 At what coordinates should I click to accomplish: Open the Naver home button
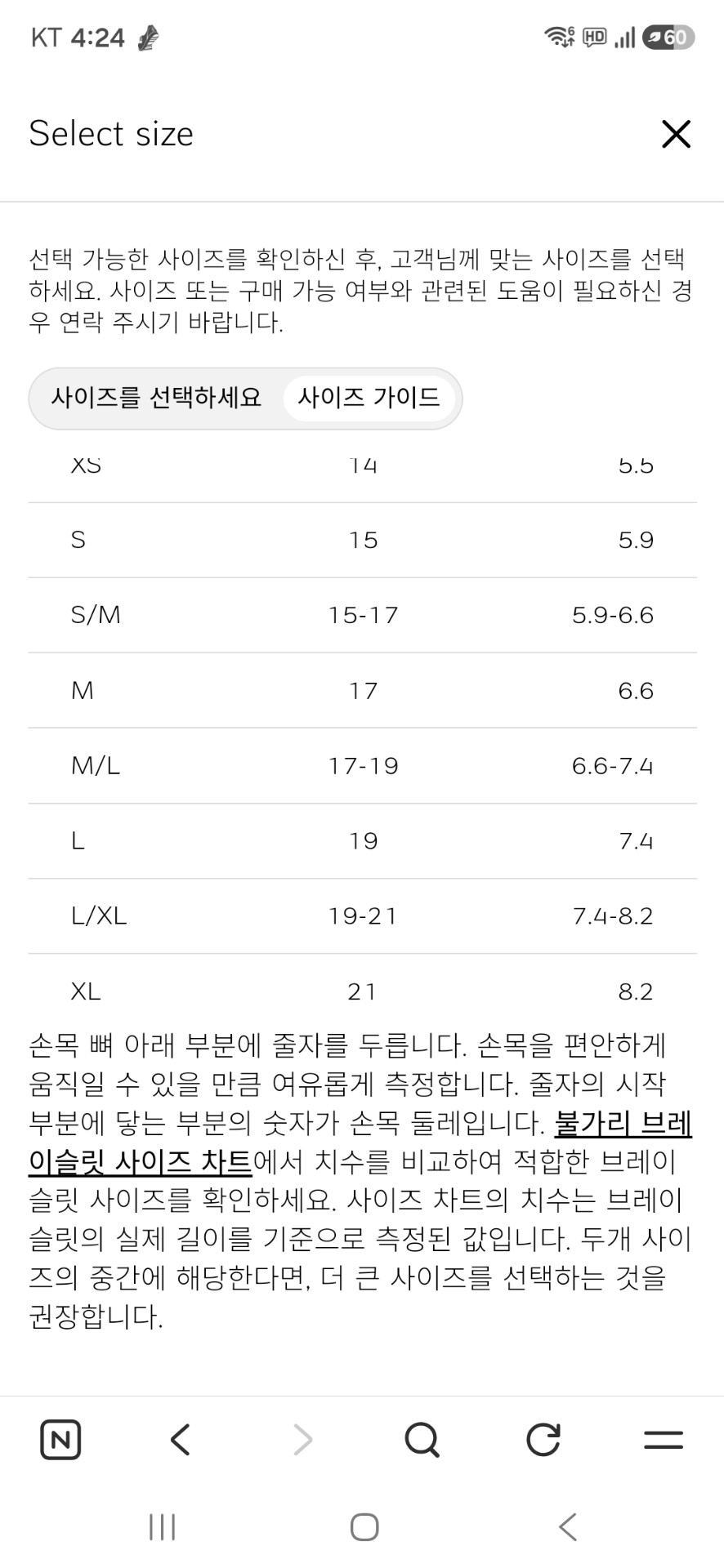pyautogui.click(x=60, y=1439)
